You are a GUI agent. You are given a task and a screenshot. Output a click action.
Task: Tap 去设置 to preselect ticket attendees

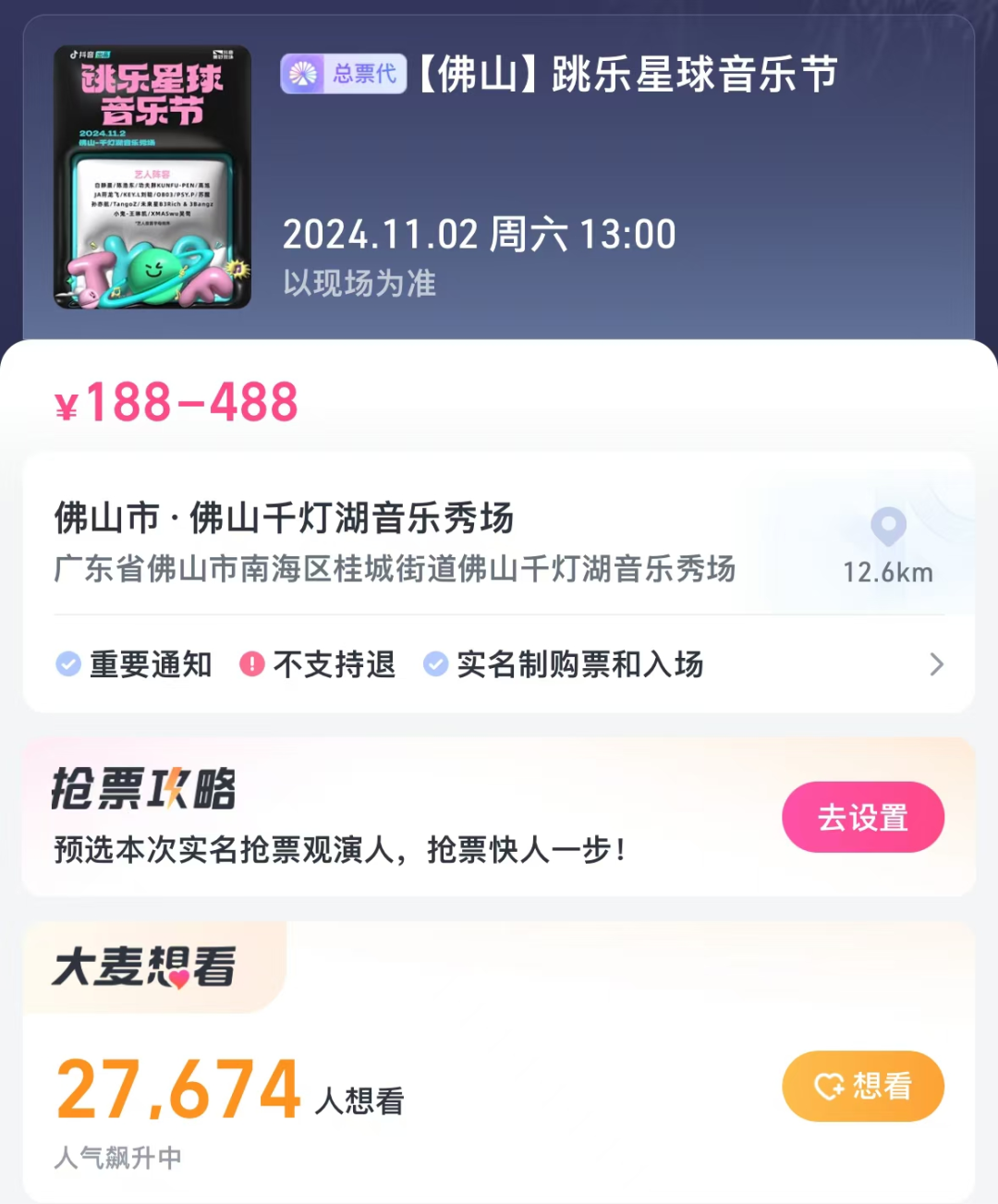[x=863, y=817]
